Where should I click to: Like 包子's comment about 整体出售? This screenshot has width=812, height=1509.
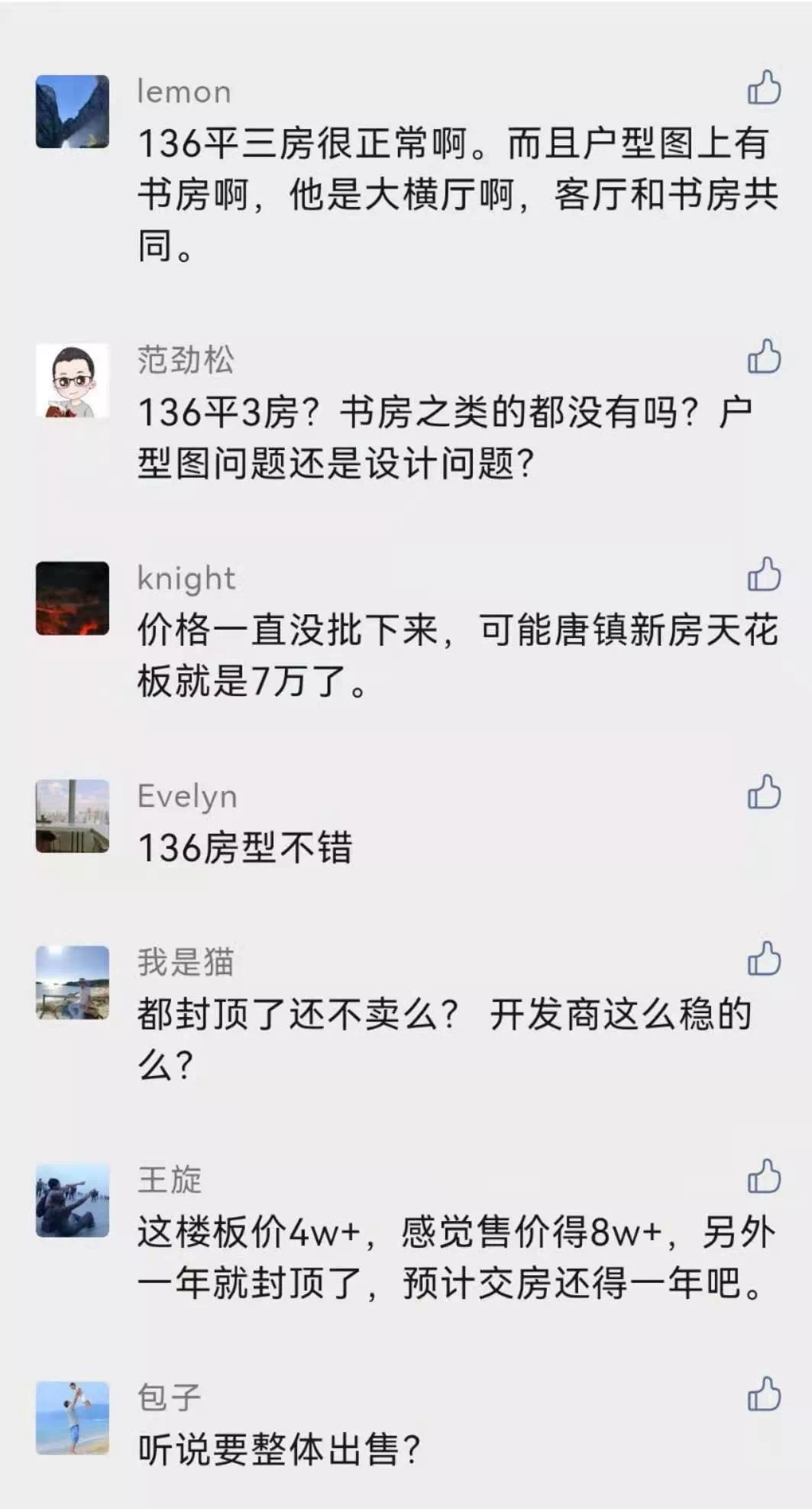tap(764, 1394)
